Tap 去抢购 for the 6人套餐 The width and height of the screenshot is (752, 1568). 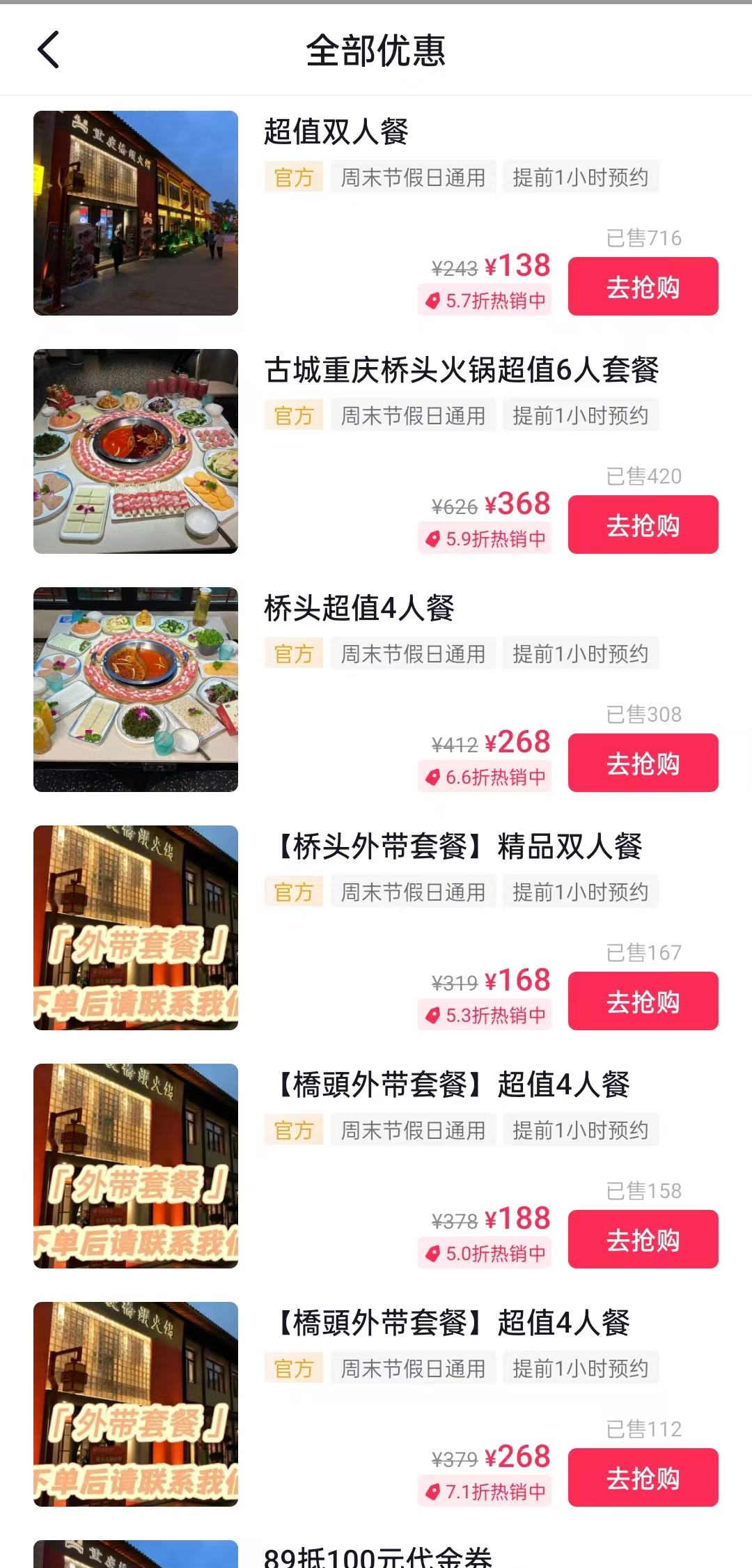pos(642,525)
